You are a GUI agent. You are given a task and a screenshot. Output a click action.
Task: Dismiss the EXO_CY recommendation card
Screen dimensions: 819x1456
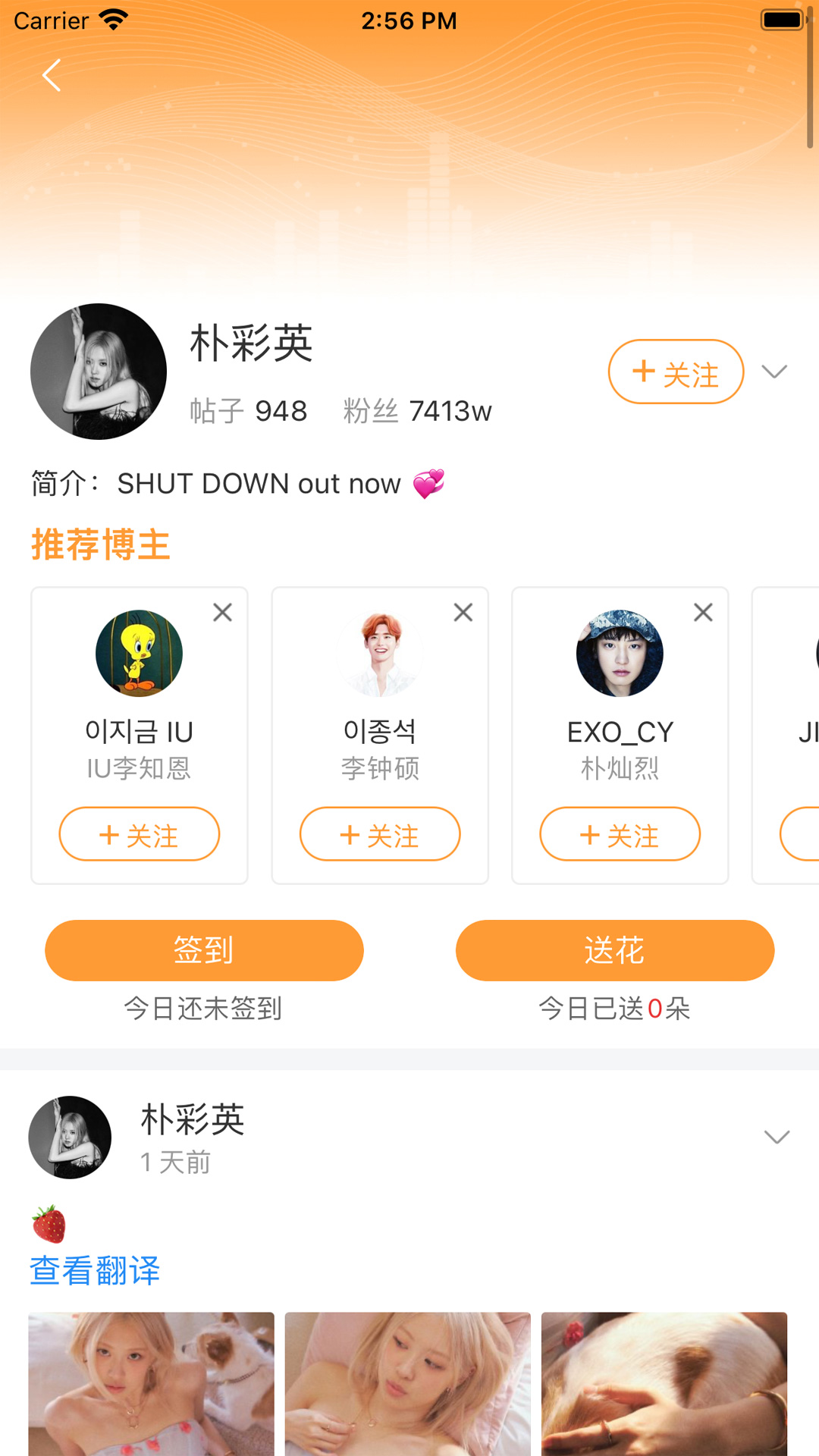pyautogui.click(x=703, y=612)
